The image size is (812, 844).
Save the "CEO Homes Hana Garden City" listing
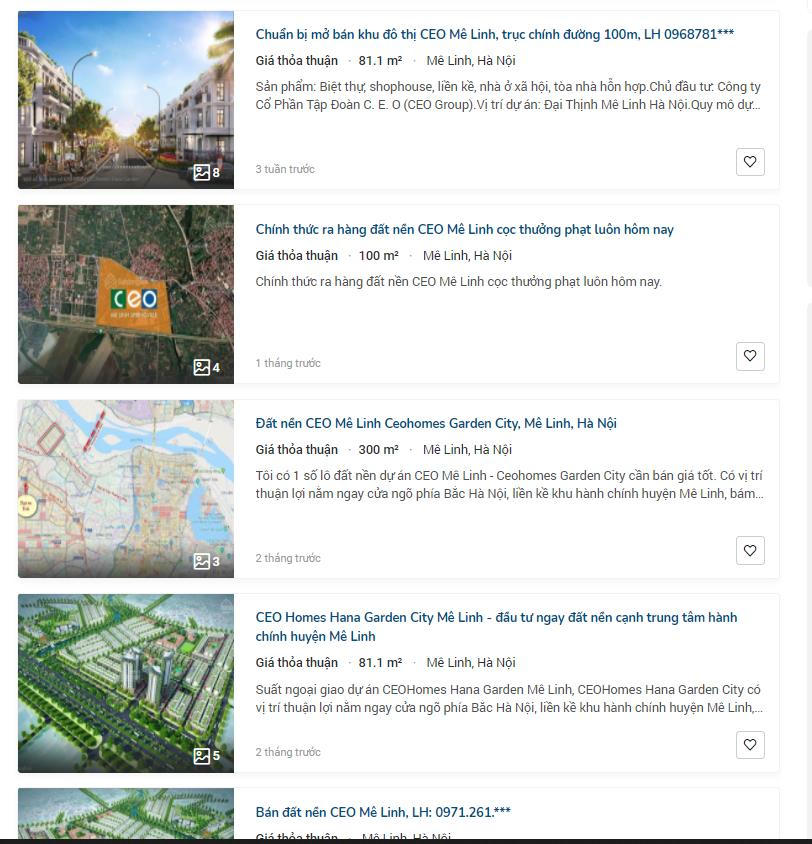point(750,745)
